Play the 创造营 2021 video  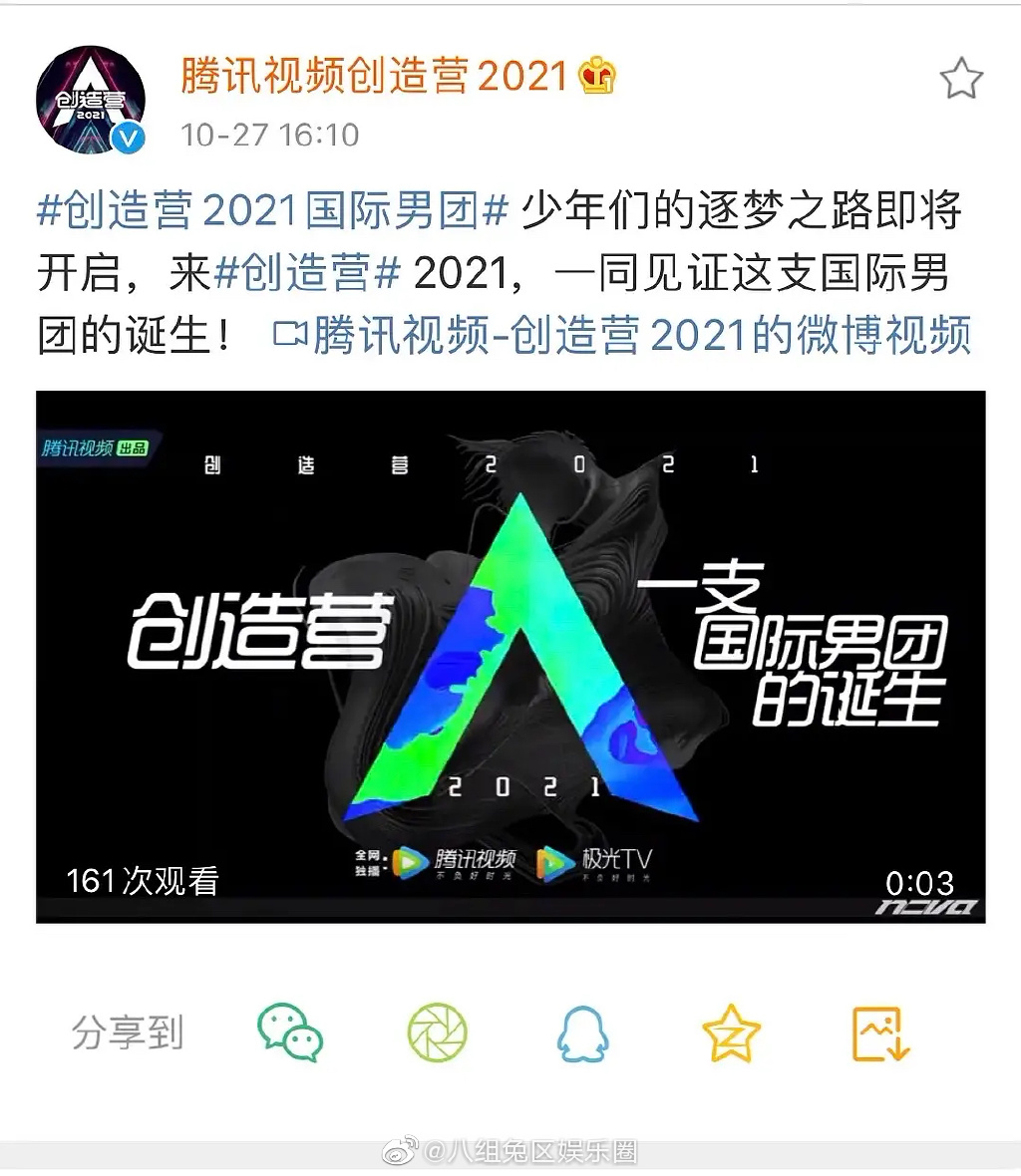[510, 658]
